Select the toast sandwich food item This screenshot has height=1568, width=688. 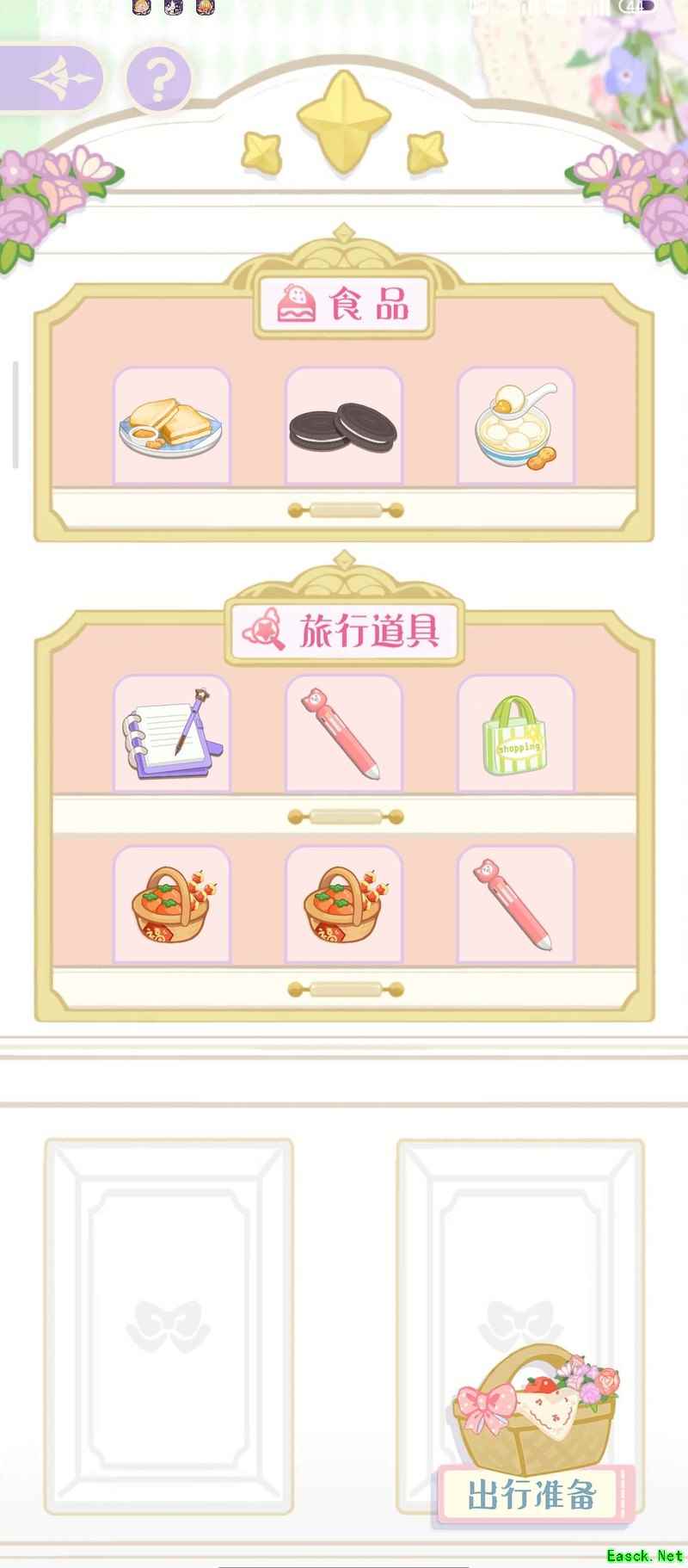[172, 426]
